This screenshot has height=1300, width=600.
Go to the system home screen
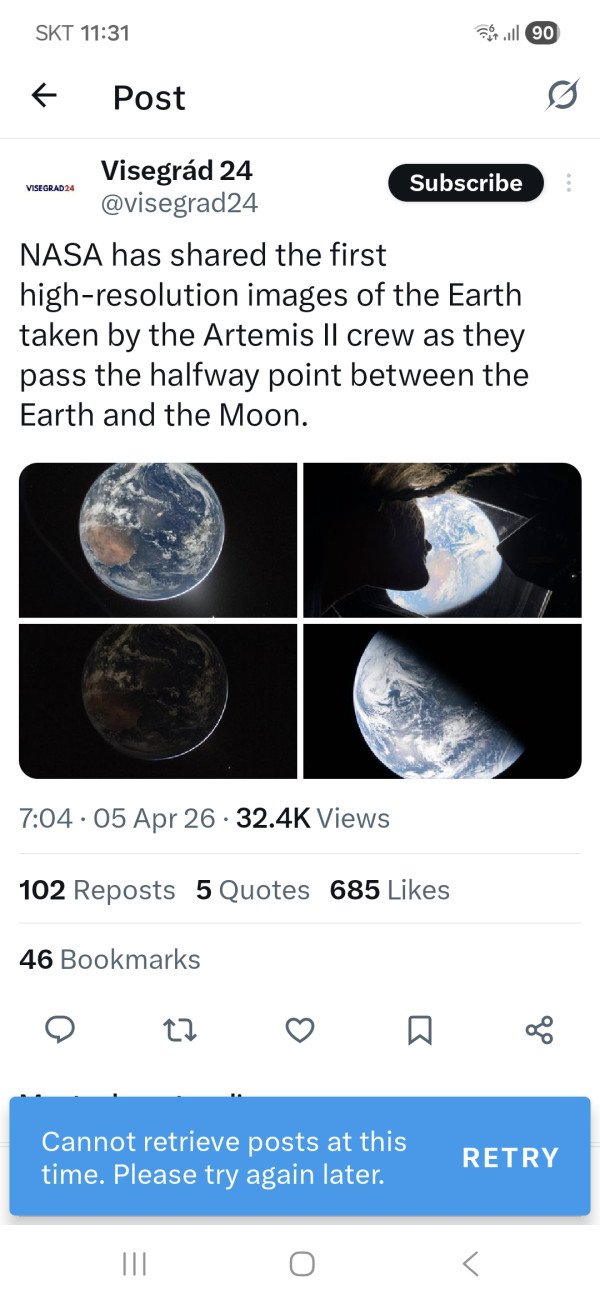[302, 1264]
